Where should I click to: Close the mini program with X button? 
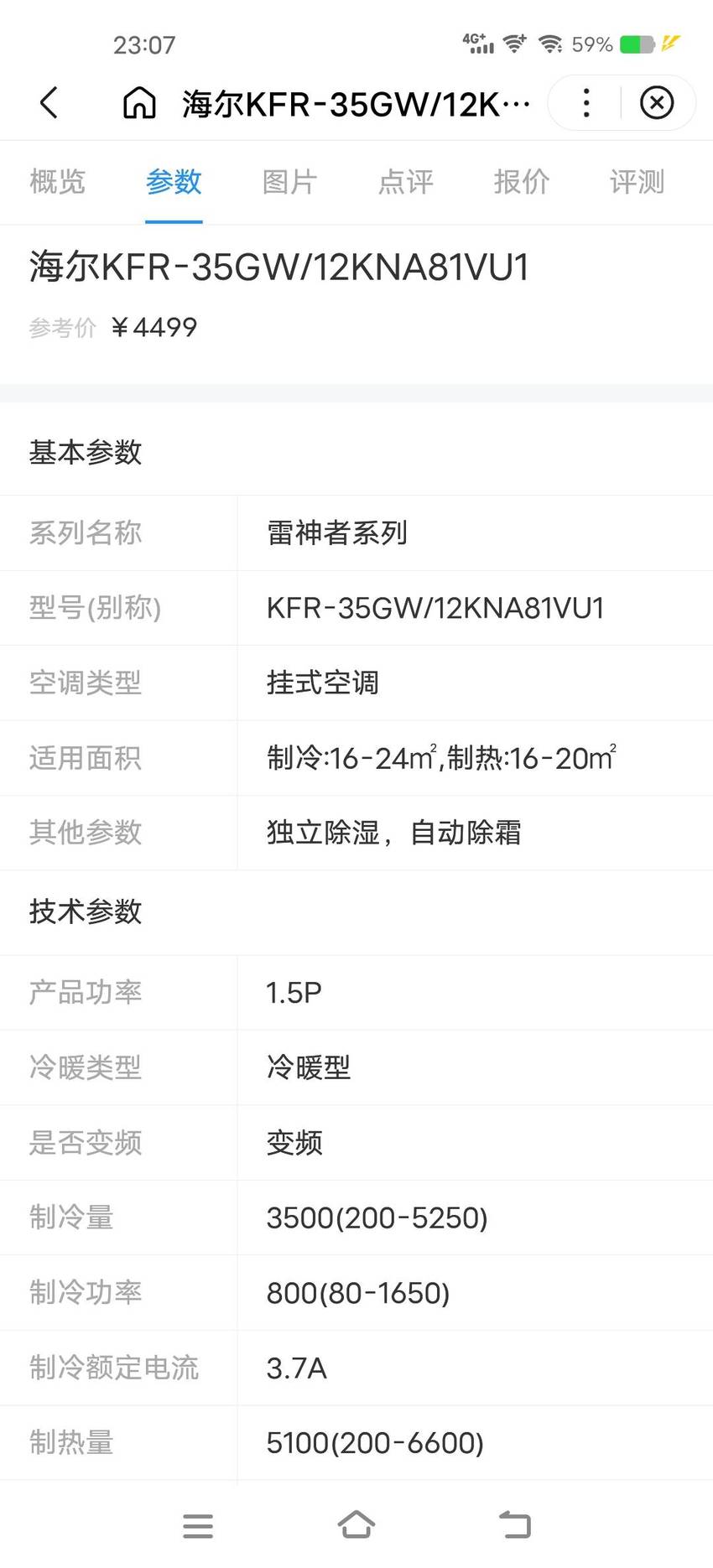[x=657, y=103]
